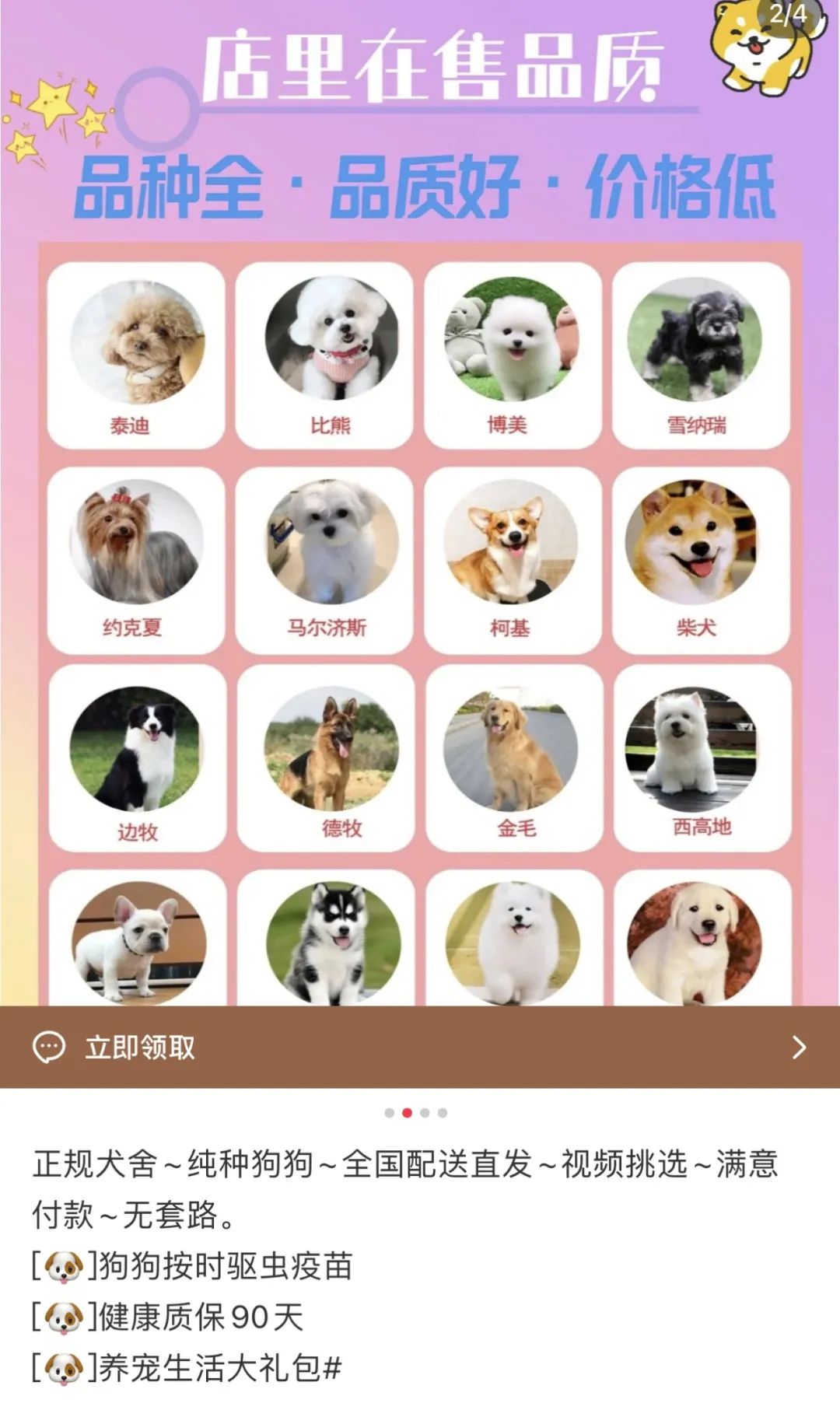
Task: Click the 马尔济斯 (Maltese) label
Action: coord(327,624)
